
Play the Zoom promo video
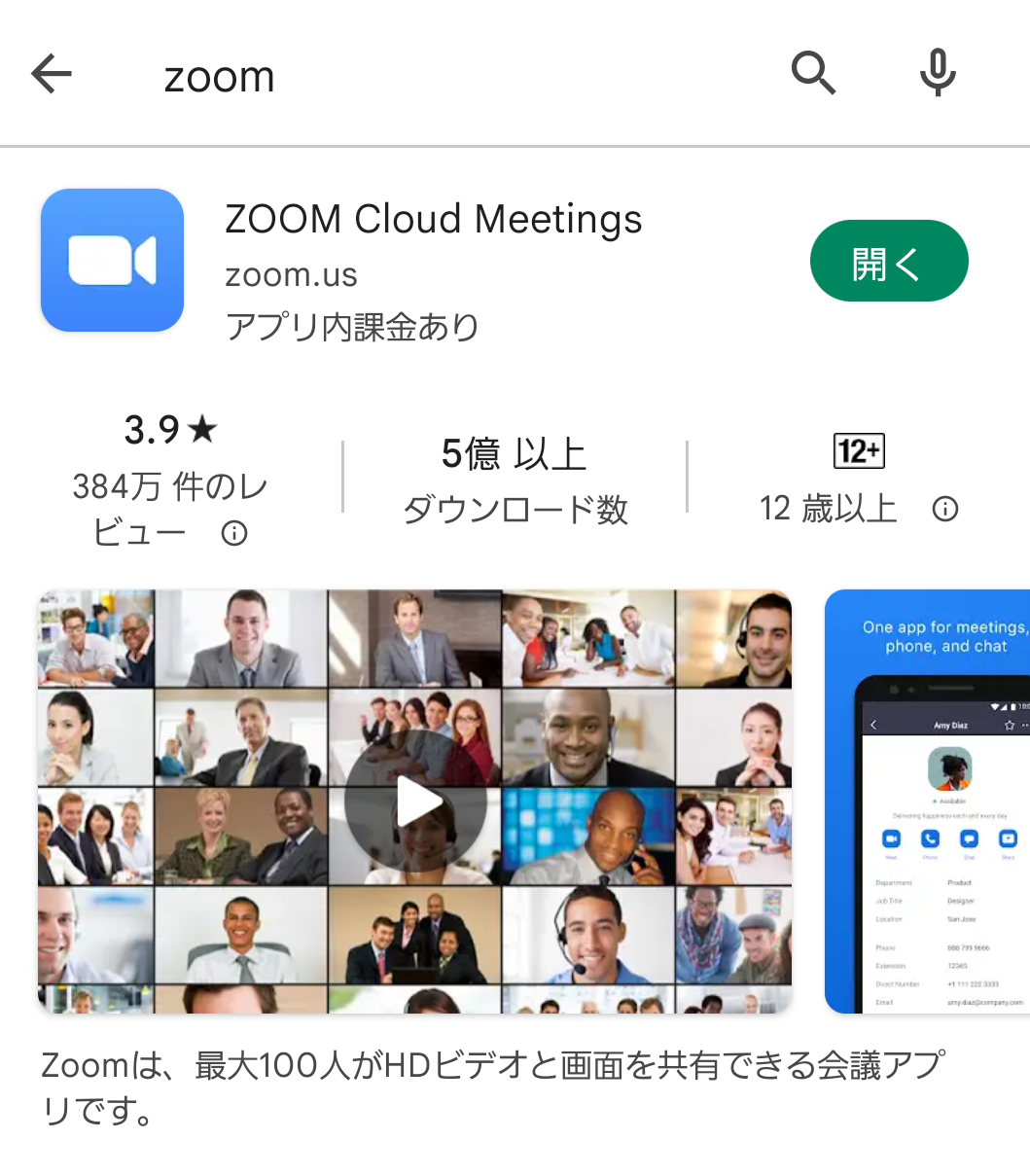click(x=415, y=802)
